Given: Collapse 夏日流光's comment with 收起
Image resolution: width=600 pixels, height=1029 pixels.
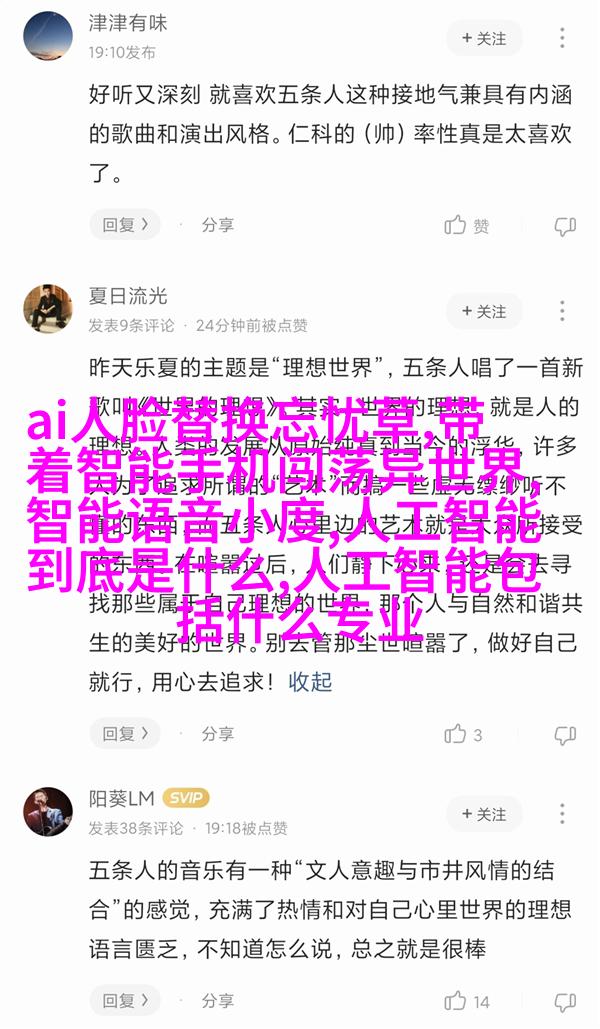Looking at the screenshot, I should tap(310, 682).
